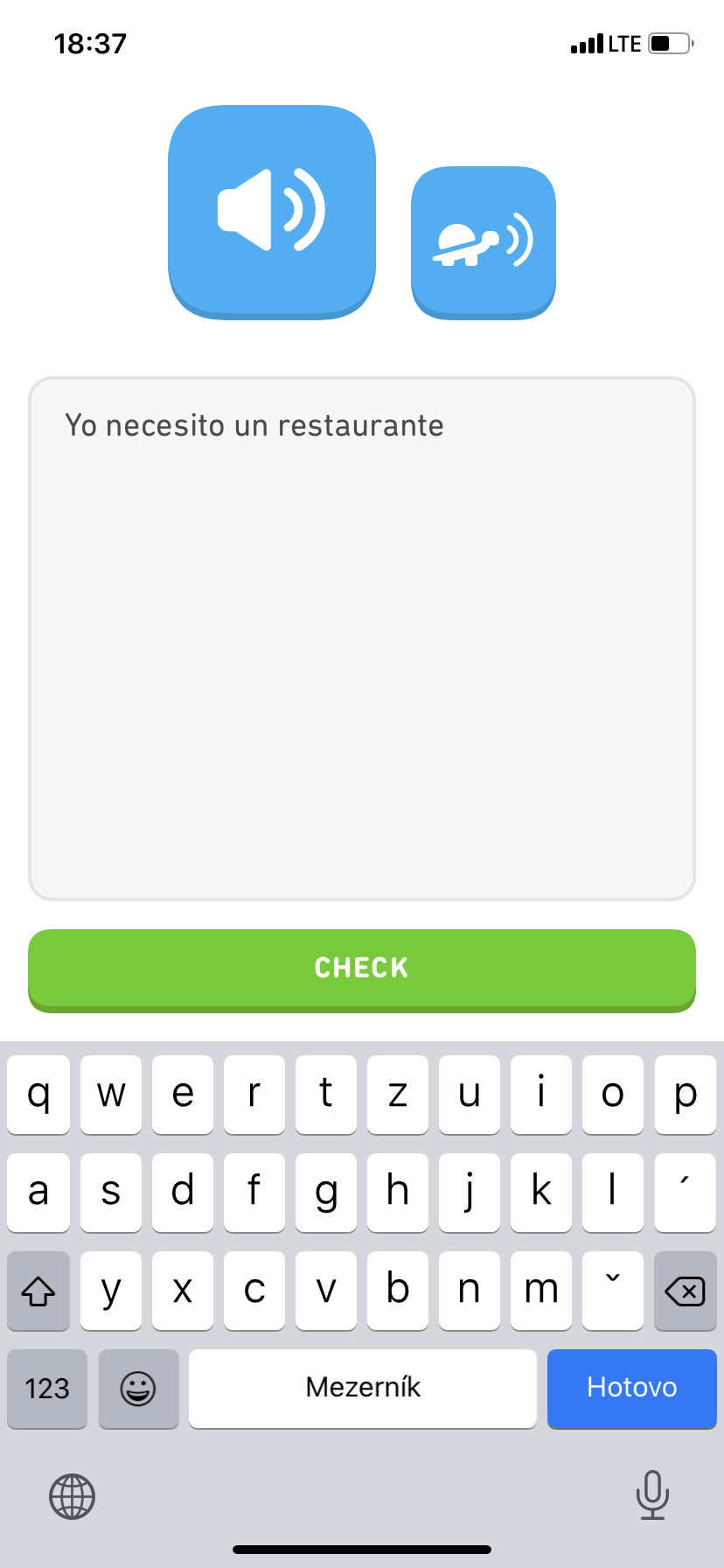Tap the shift key
This screenshot has height=1568, width=724.
pyautogui.click(x=38, y=1291)
